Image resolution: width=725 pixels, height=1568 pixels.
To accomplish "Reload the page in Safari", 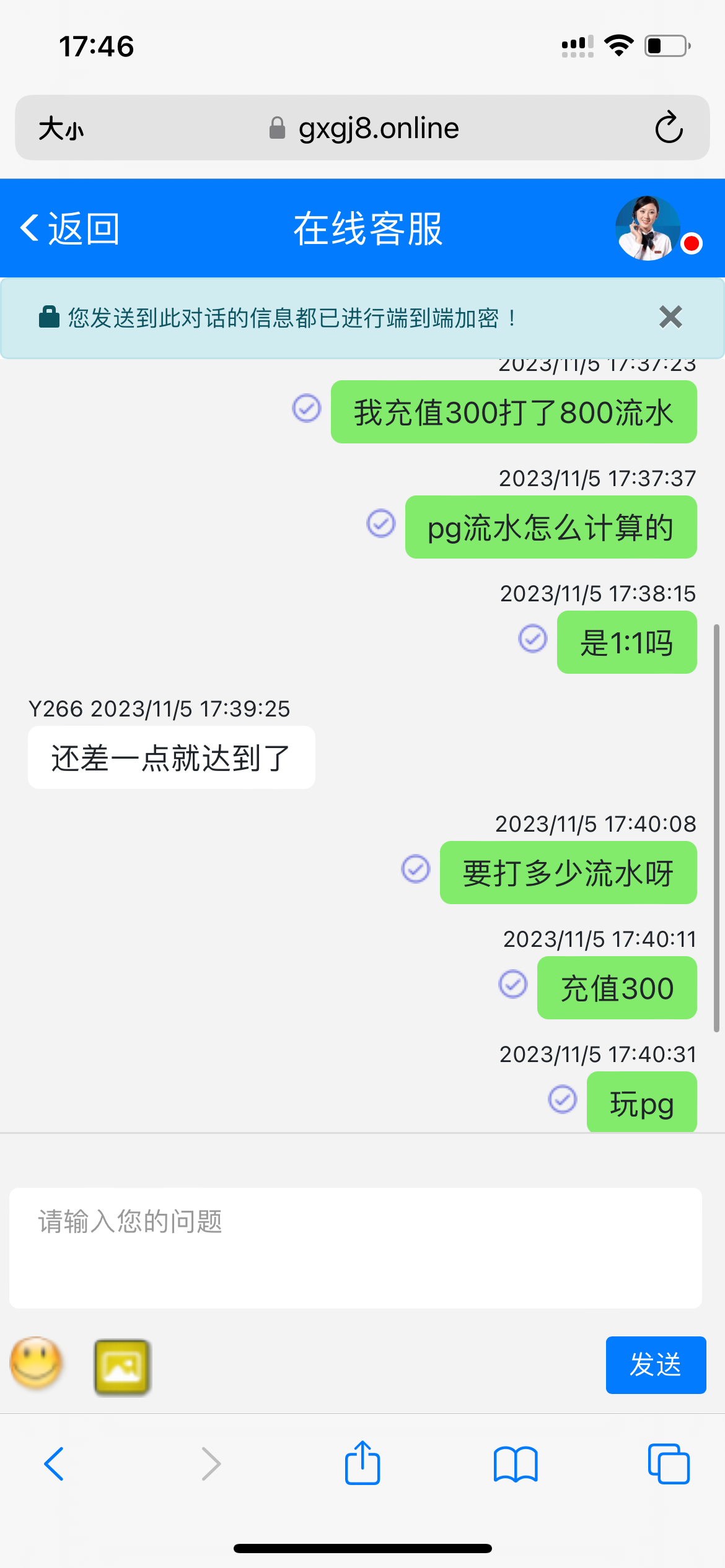I will click(x=669, y=128).
